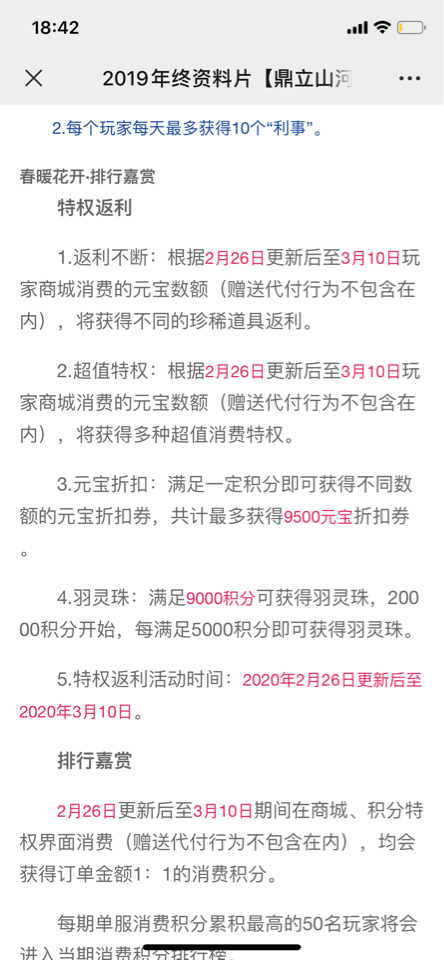Close the webview with the X
This screenshot has height=960, width=444.
coord(34,78)
